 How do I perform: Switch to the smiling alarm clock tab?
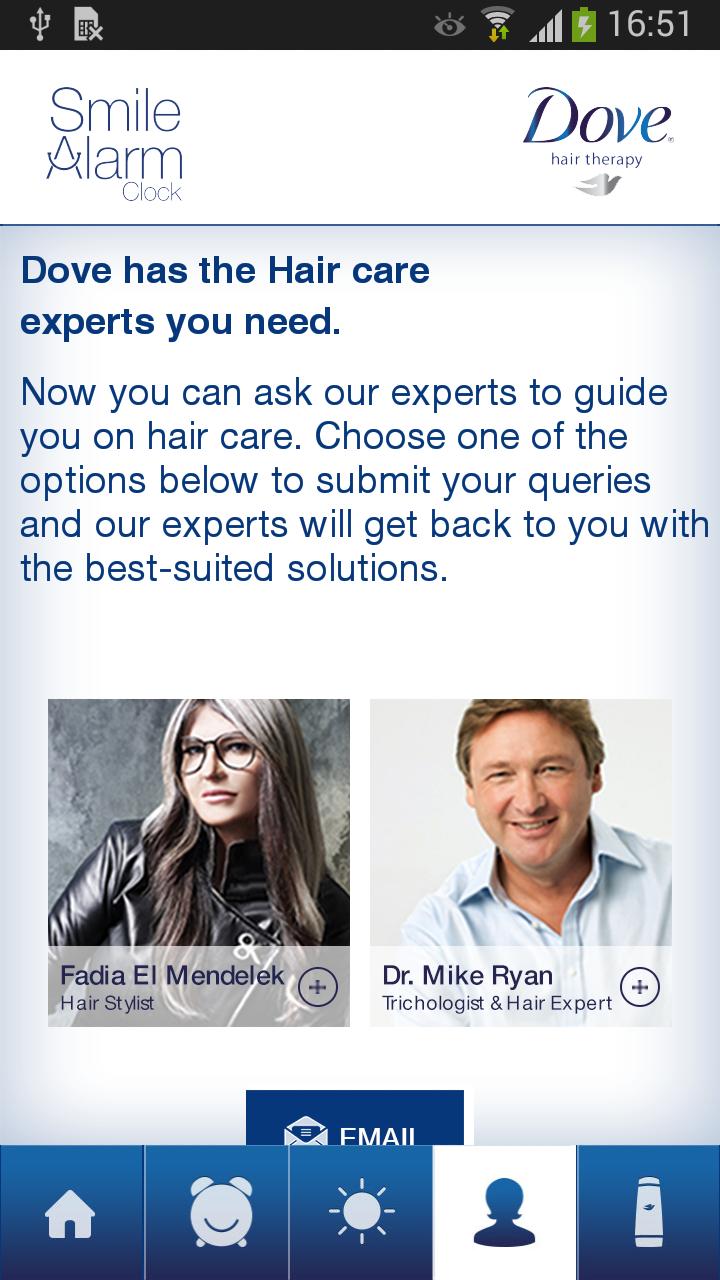tap(216, 1214)
